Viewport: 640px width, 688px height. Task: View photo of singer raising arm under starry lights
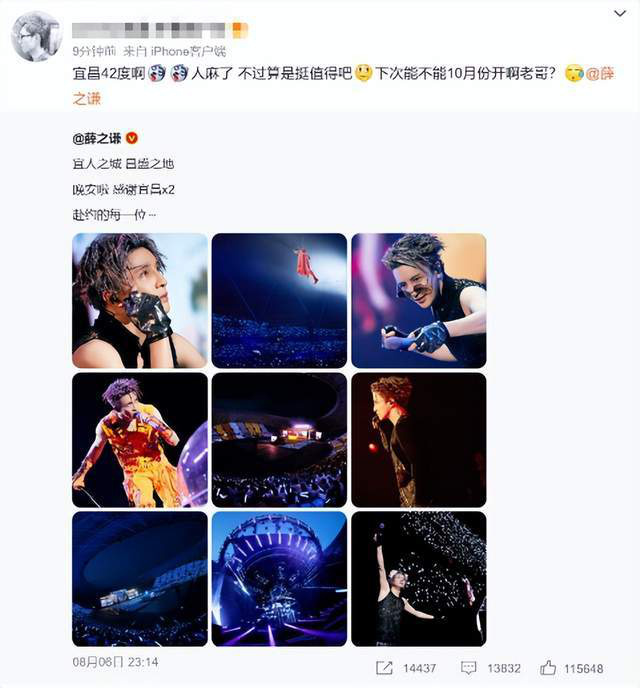[418, 579]
